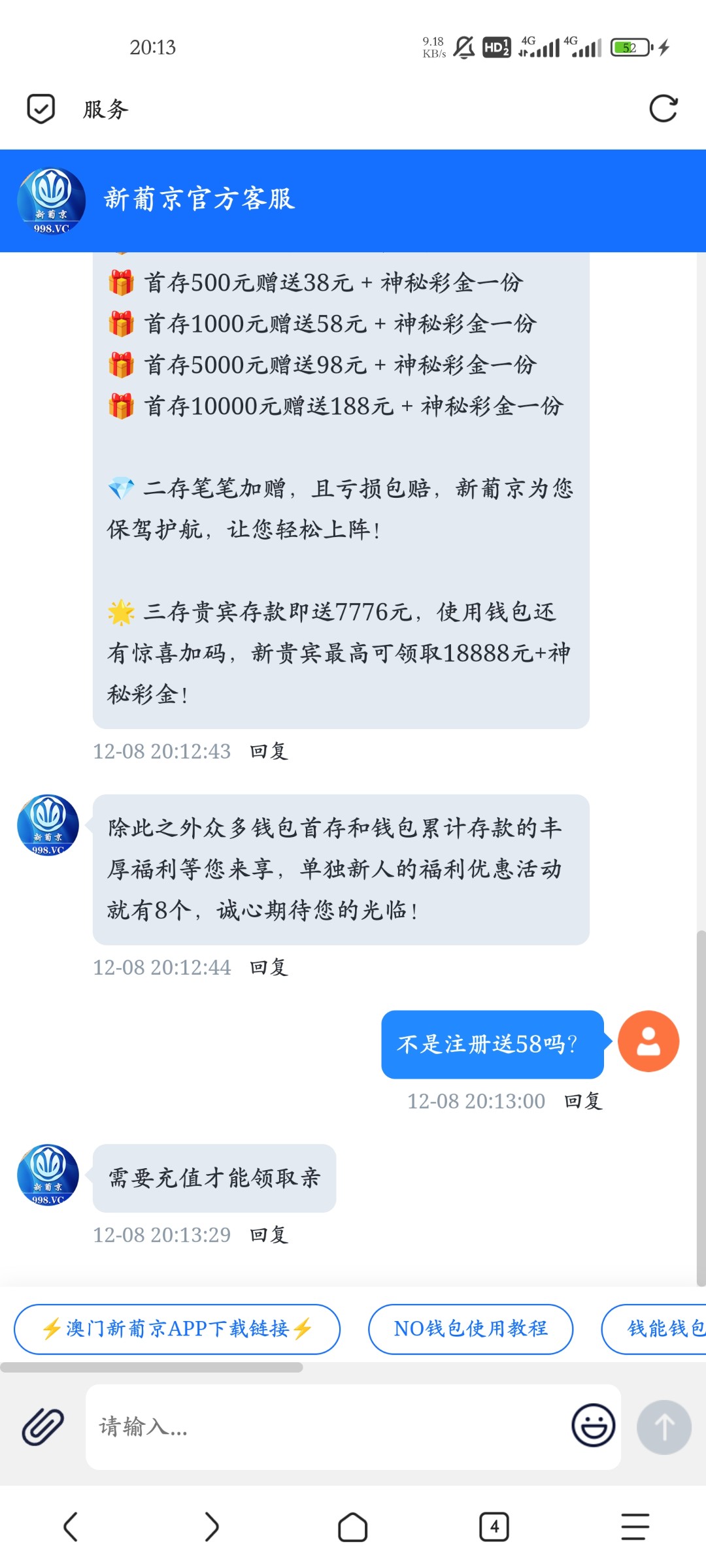The image size is (706, 1568).
Task: Open the emoji picker
Action: pyautogui.click(x=593, y=1426)
